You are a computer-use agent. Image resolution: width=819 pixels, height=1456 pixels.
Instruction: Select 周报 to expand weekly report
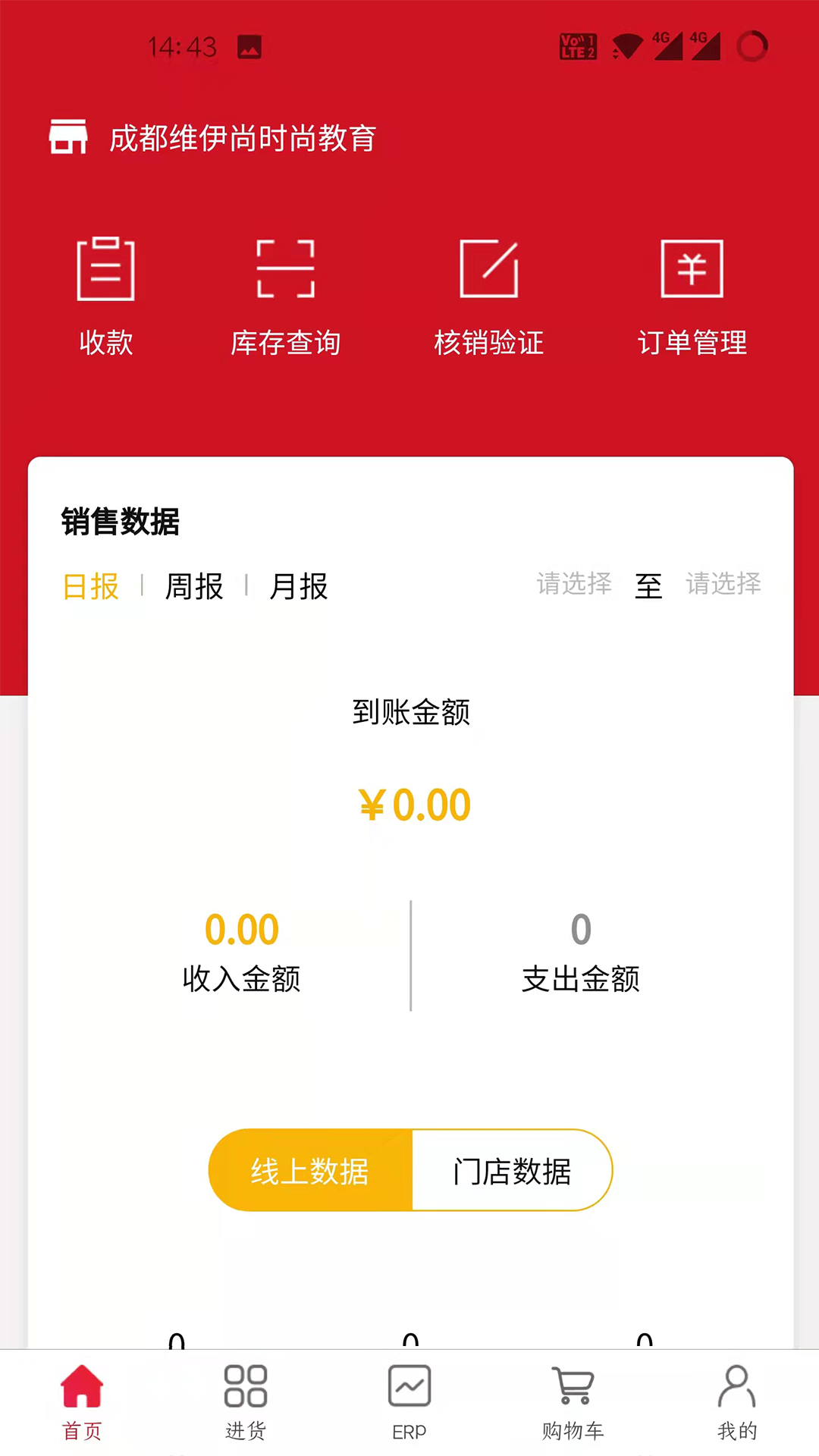193,587
